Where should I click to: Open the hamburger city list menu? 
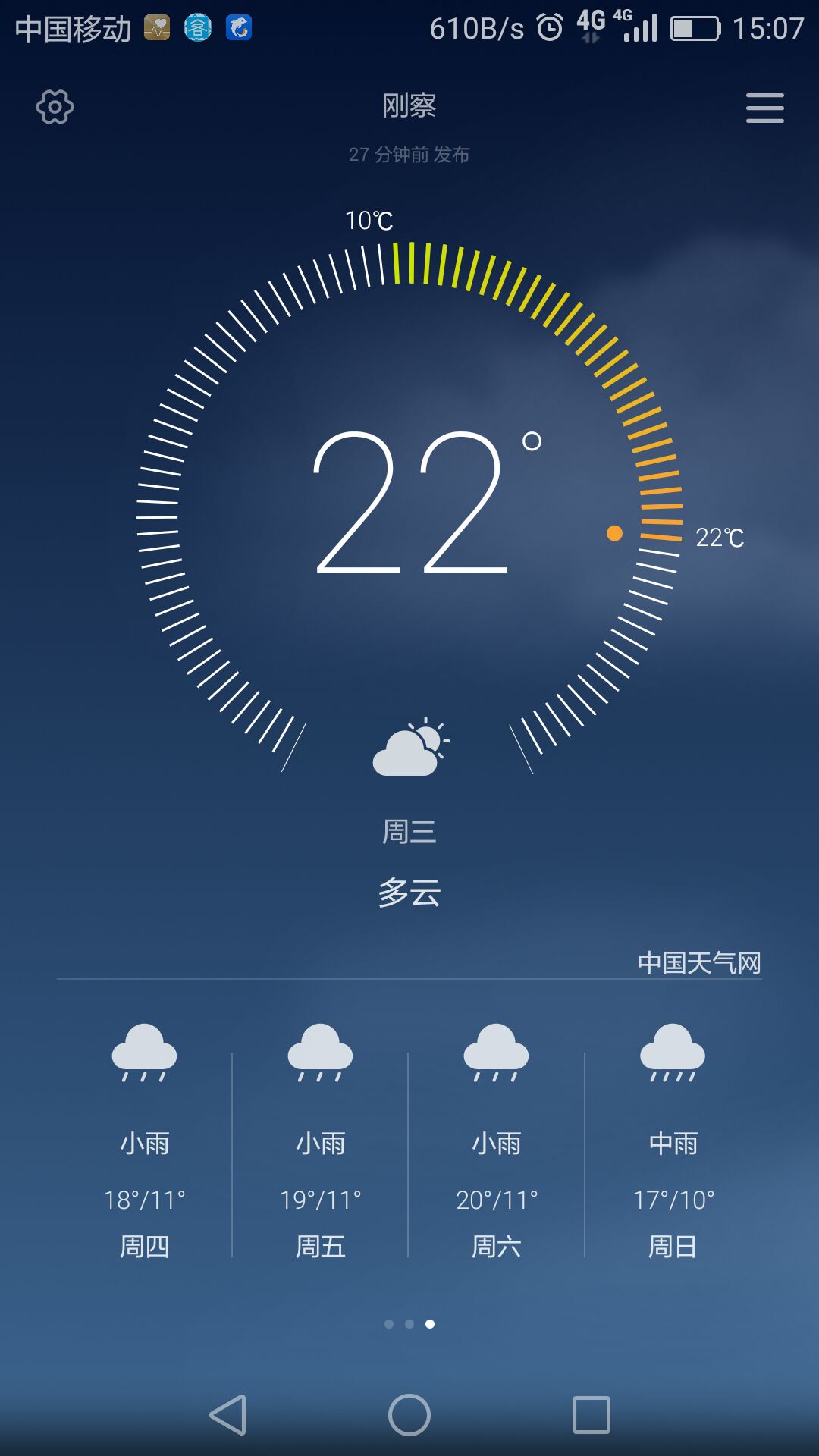point(764,108)
